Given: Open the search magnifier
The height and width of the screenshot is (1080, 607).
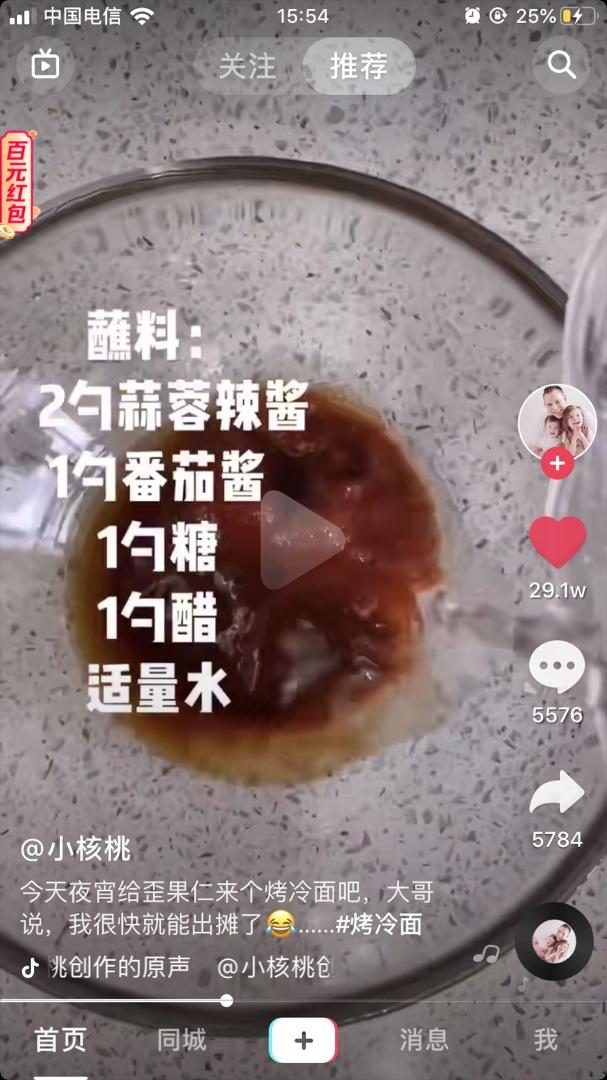Looking at the screenshot, I should click(562, 65).
